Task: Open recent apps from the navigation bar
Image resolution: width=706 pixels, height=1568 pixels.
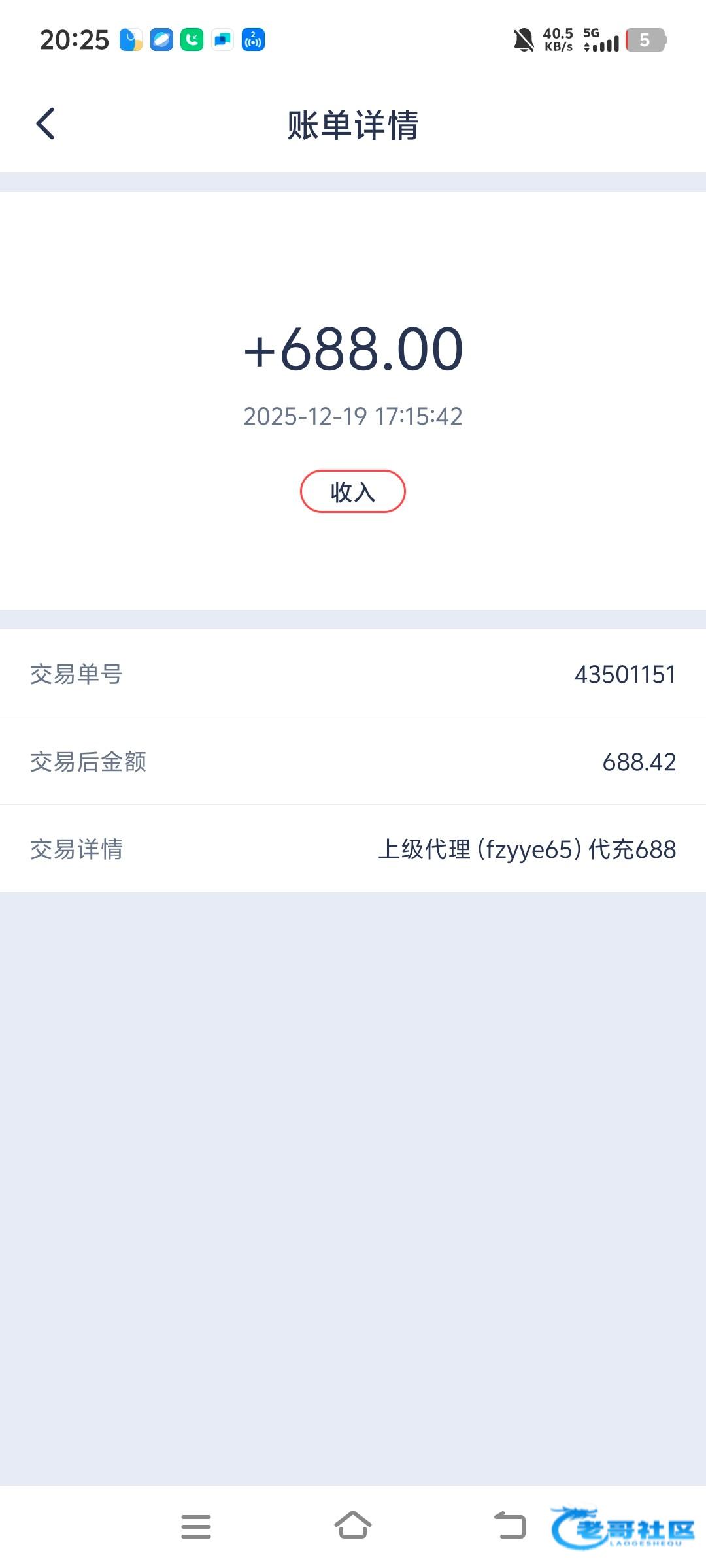Action: coord(196,1527)
